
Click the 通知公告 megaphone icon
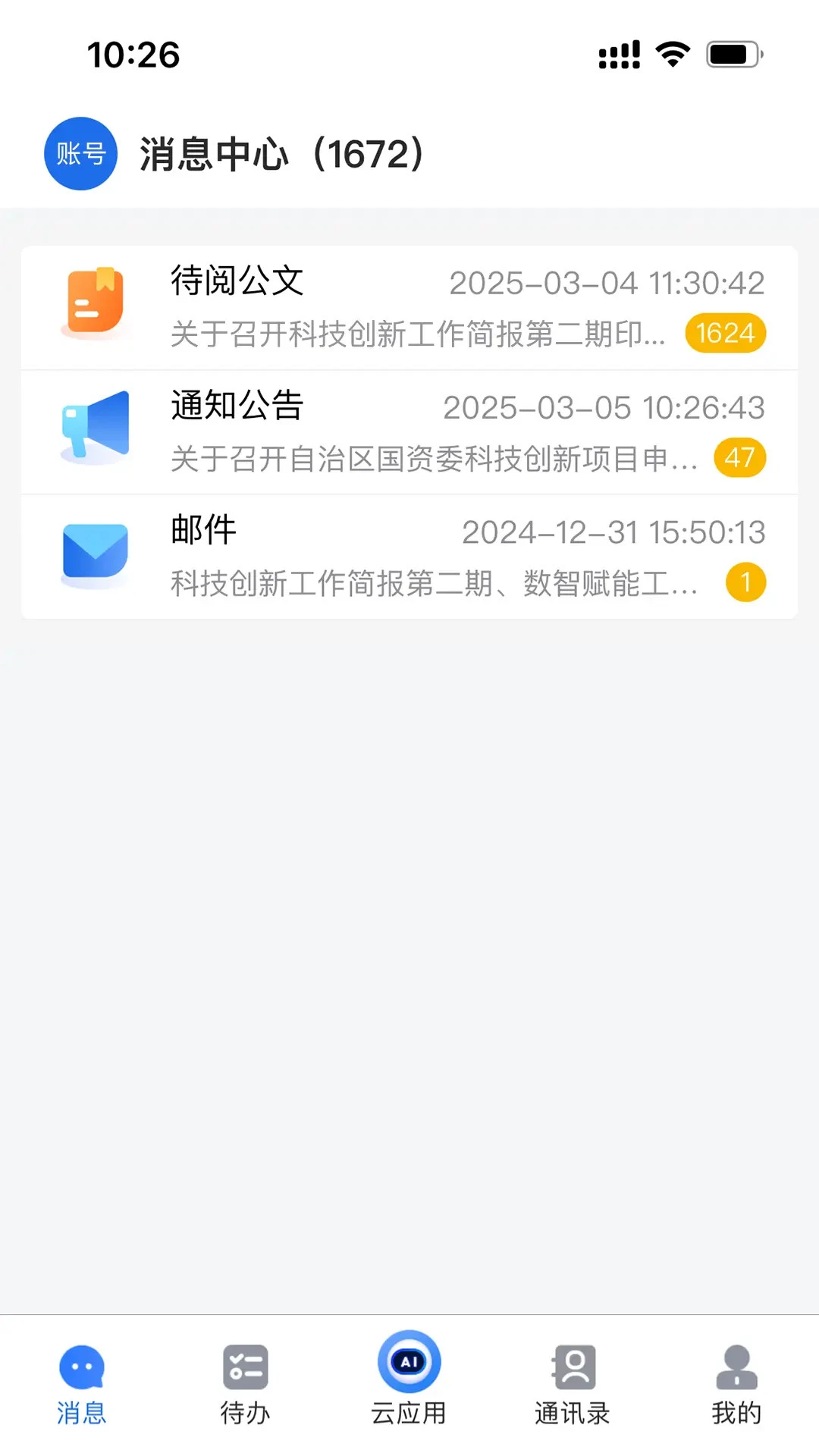[x=93, y=428]
